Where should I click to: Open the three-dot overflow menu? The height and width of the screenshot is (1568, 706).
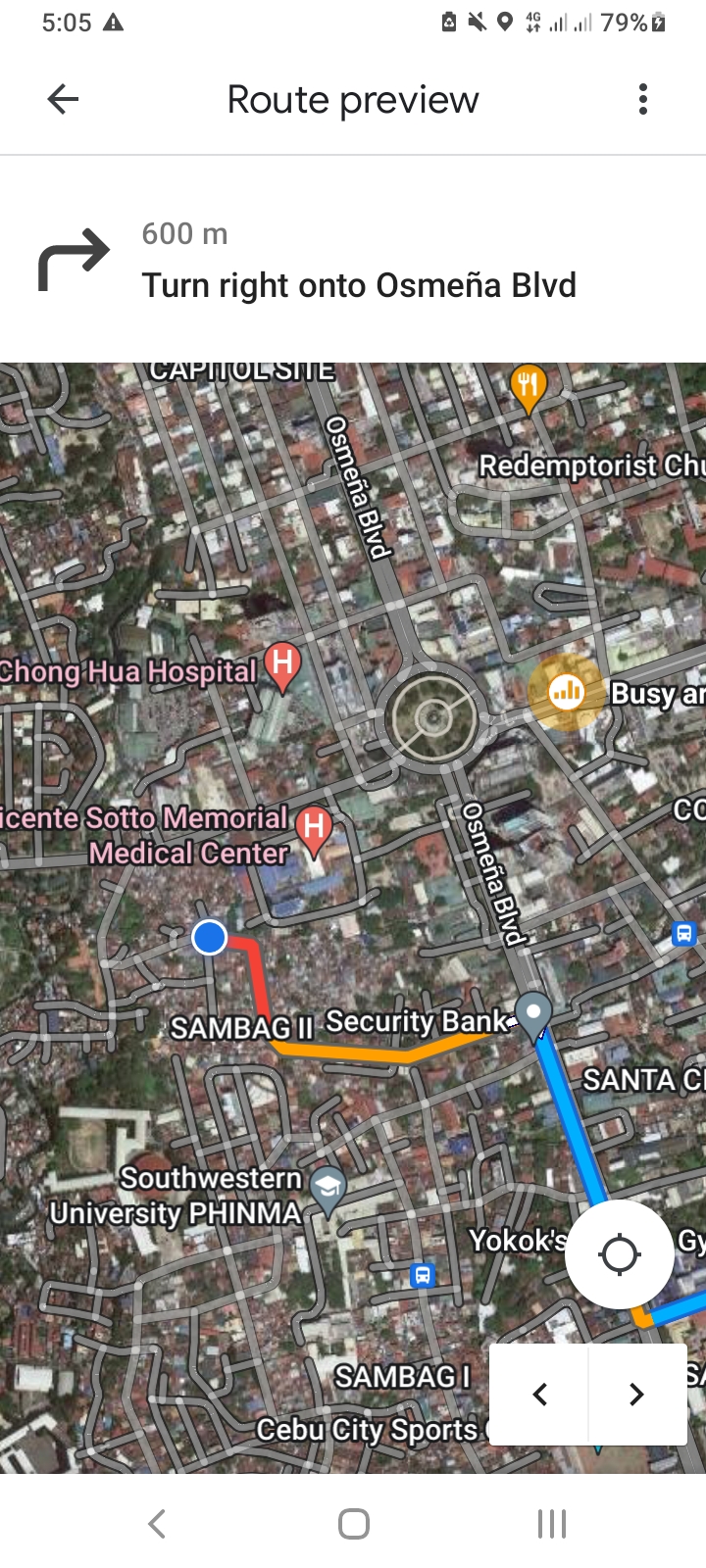(x=643, y=99)
